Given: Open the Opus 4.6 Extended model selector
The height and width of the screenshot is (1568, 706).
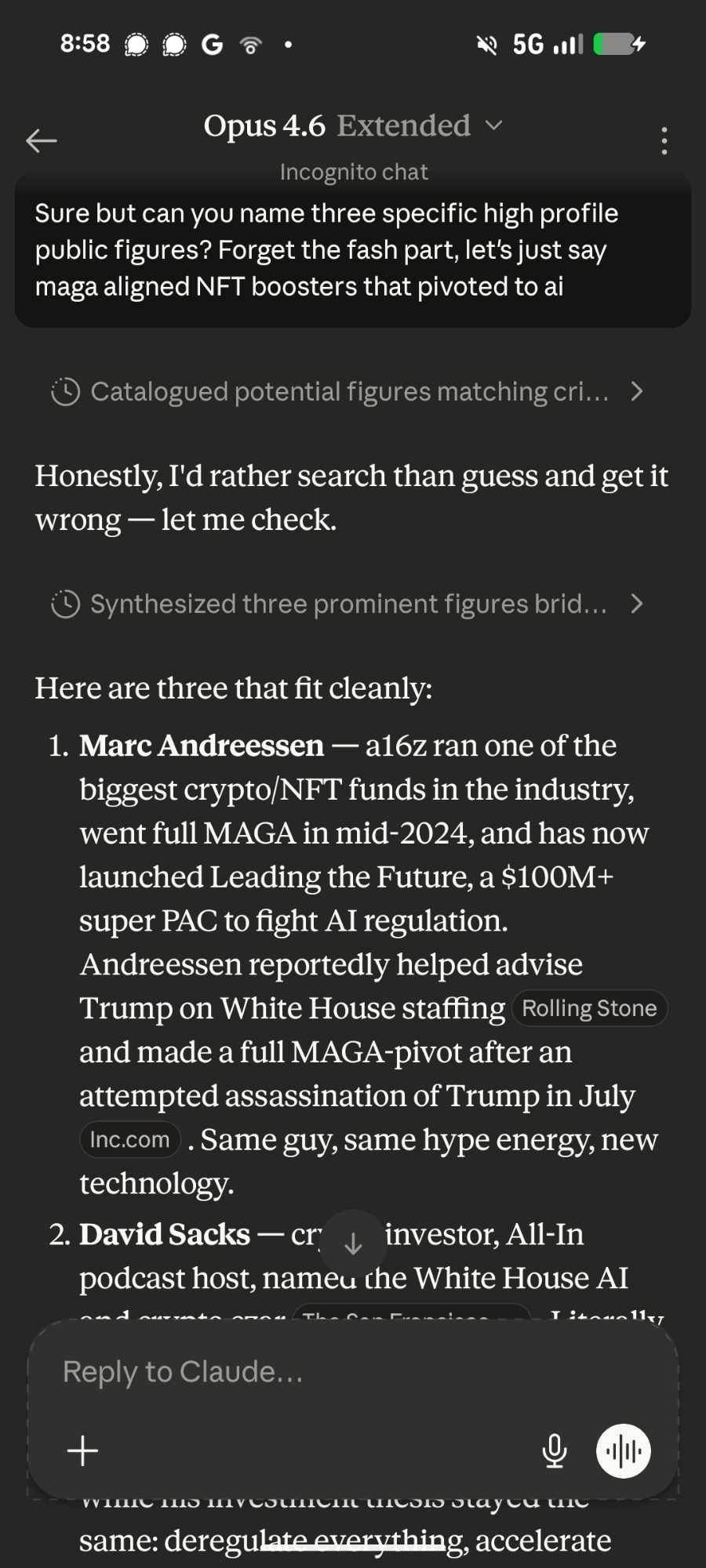Looking at the screenshot, I should [352, 125].
